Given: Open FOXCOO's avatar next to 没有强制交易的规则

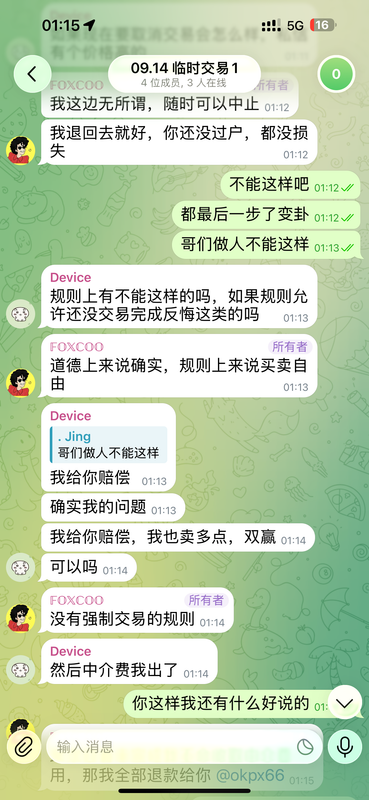Looking at the screenshot, I should (x=20, y=618).
